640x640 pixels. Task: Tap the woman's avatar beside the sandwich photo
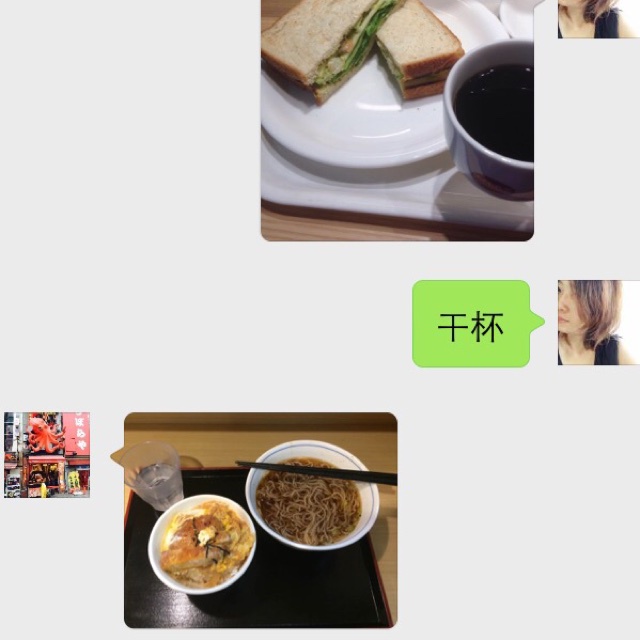599,19
